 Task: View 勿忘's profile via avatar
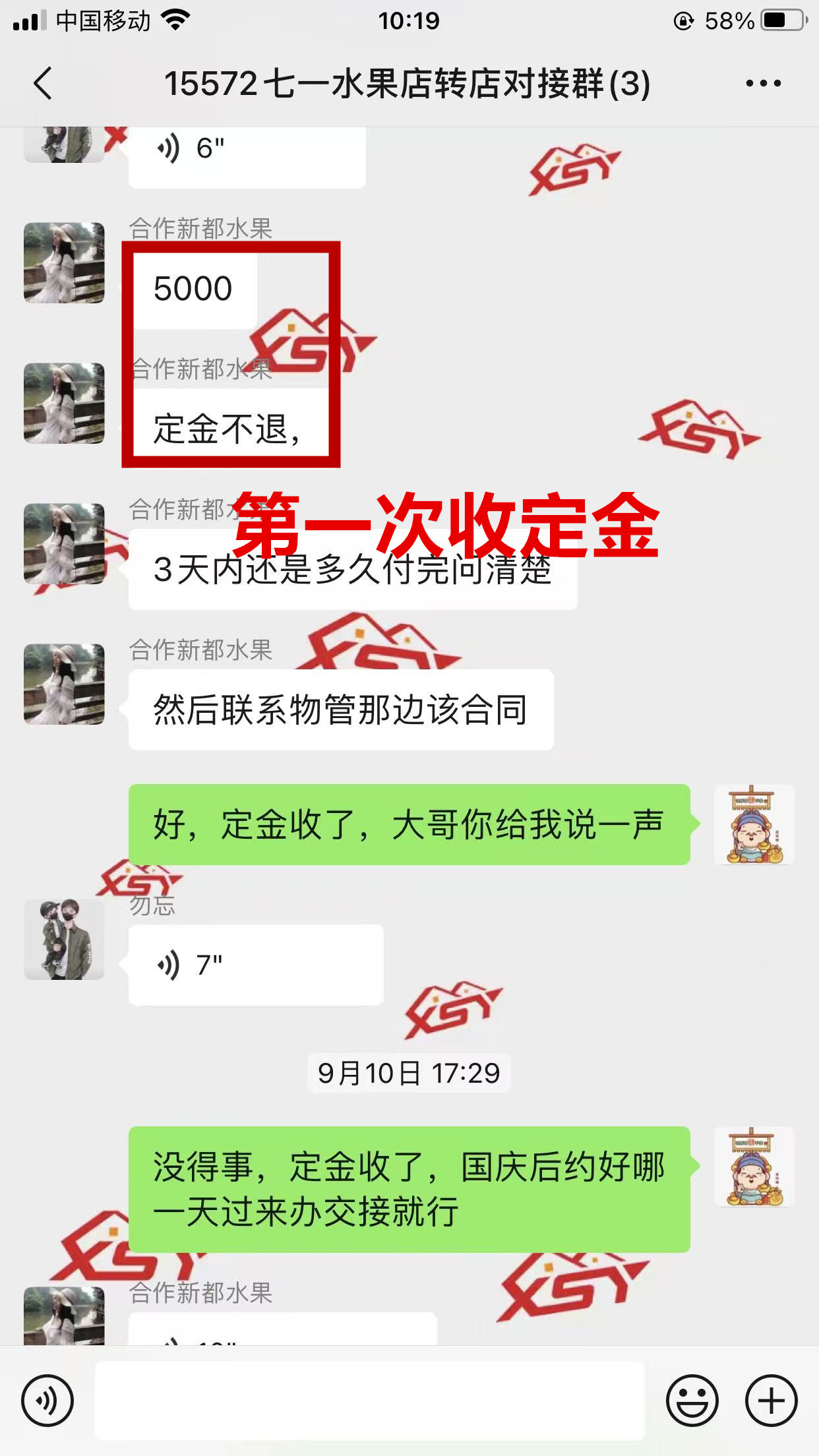(x=64, y=939)
